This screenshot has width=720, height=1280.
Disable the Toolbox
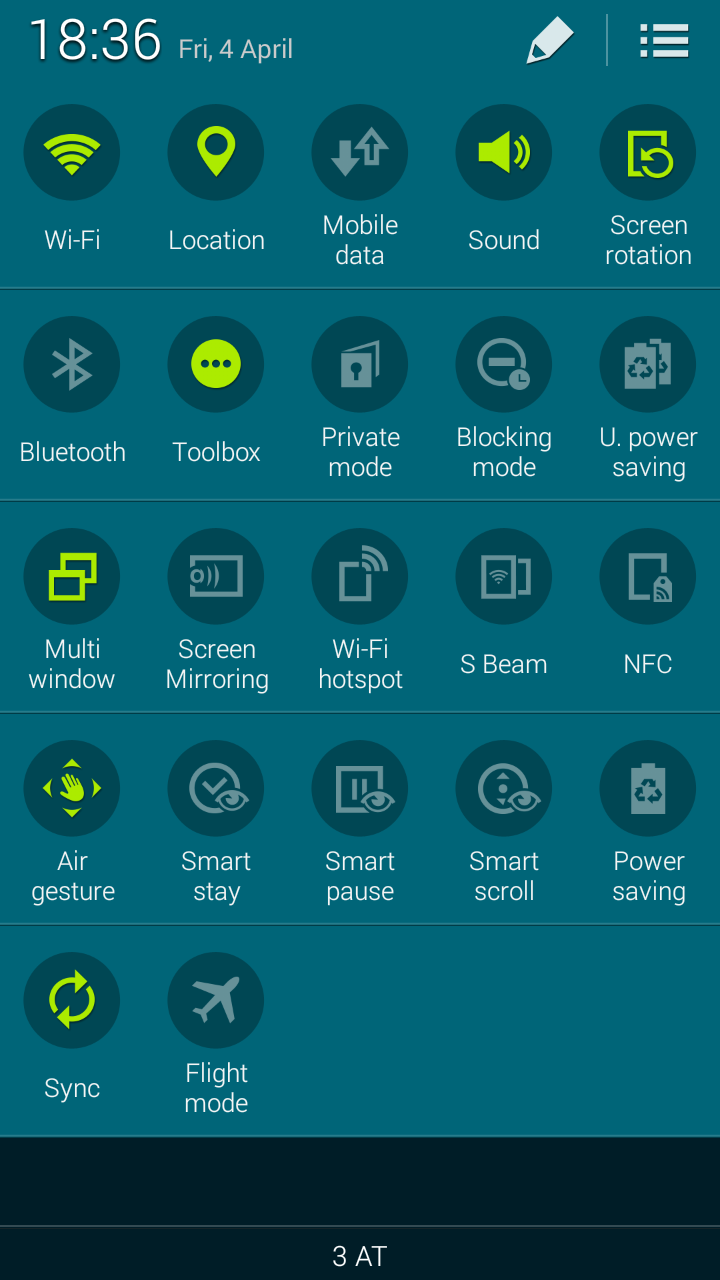[216, 365]
